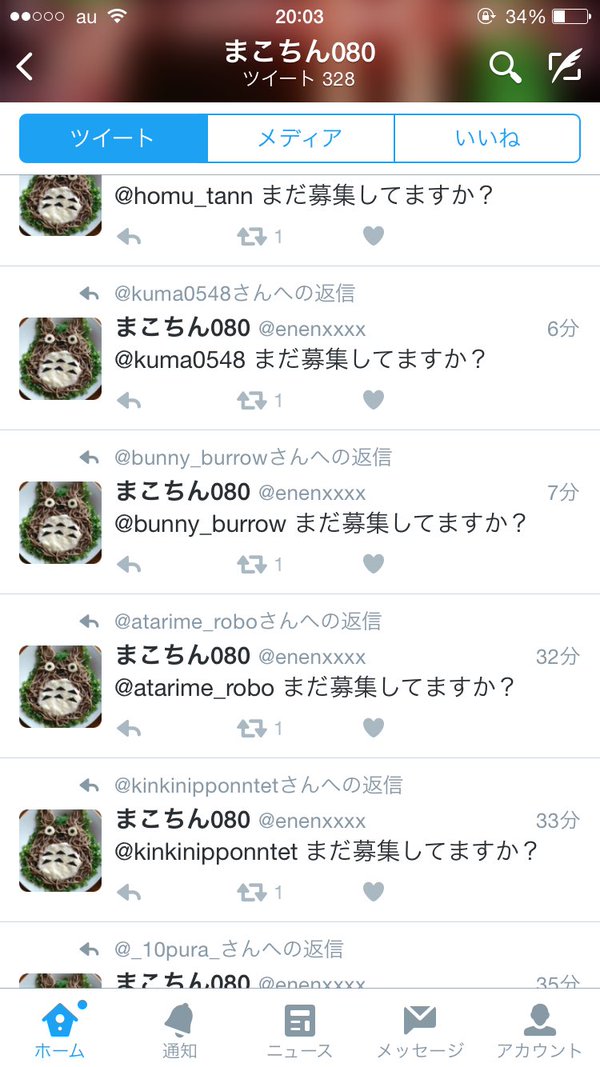Screen dimensions: 600x1067
Task: Compose a new tweet
Action: tap(565, 66)
